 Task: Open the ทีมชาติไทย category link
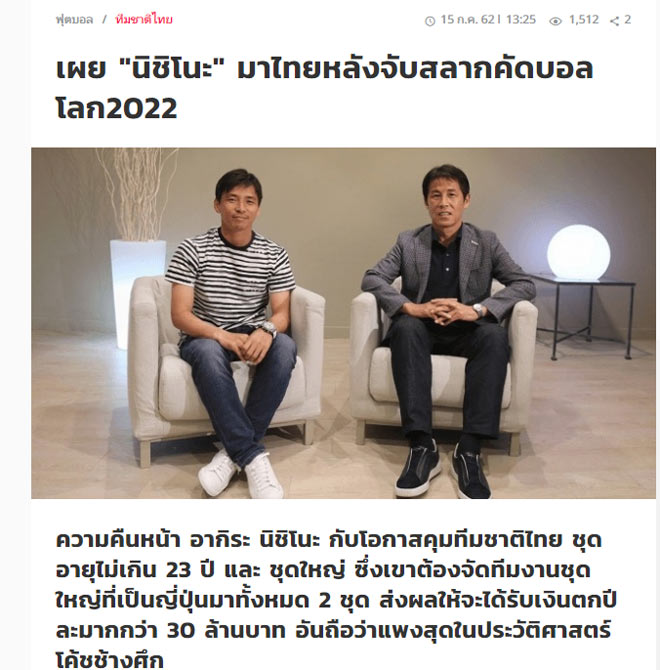coord(144,19)
